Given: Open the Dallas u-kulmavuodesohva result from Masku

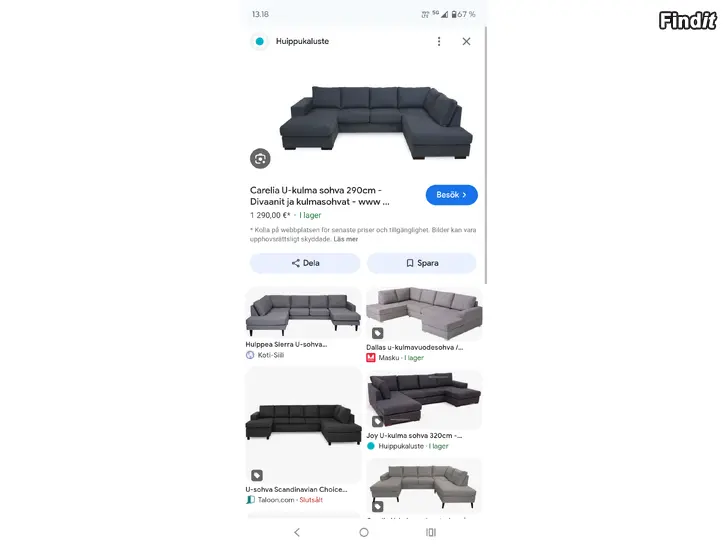Looking at the screenshot, I should pyautogui.click(x=423, y=314).
